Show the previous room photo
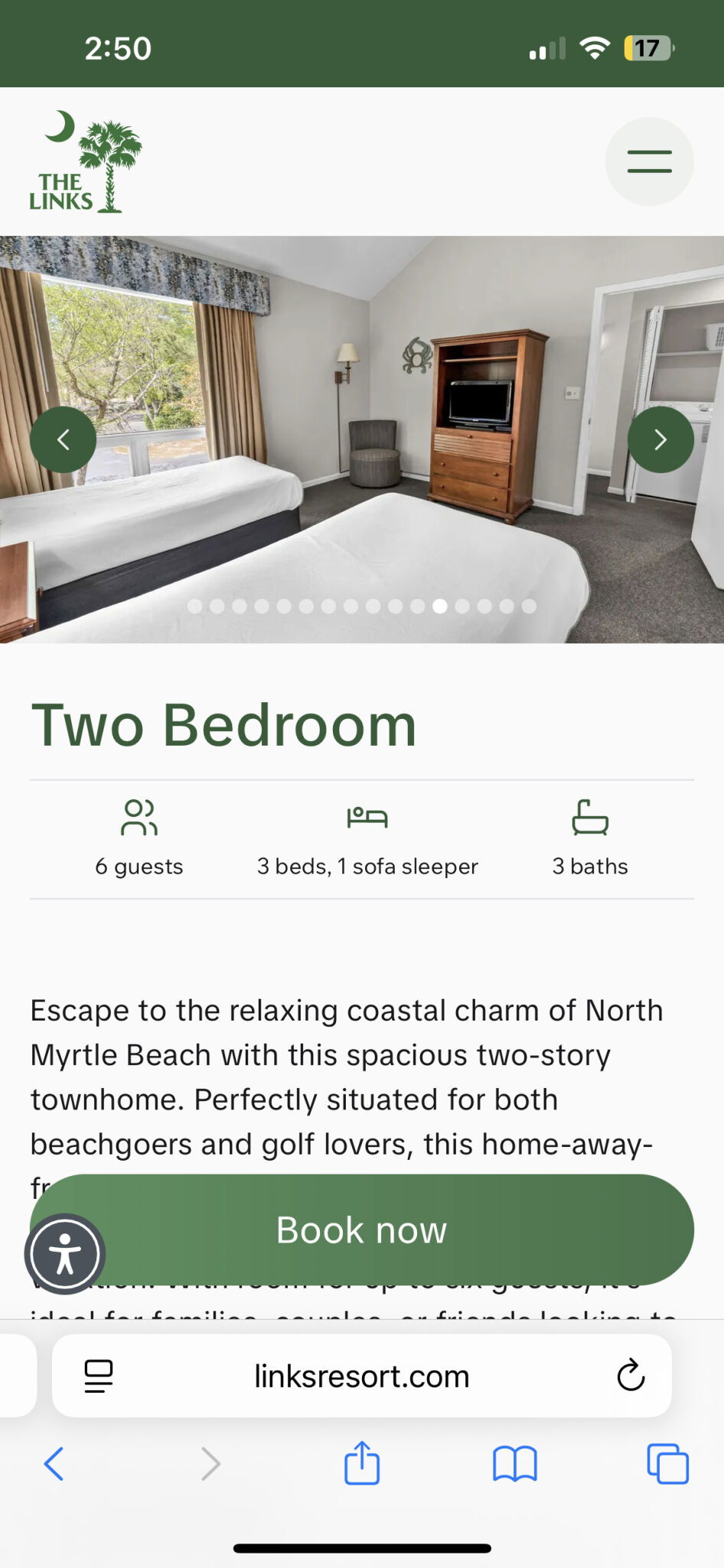This screenshot has height=1568, width=724. tap(64, 439)
